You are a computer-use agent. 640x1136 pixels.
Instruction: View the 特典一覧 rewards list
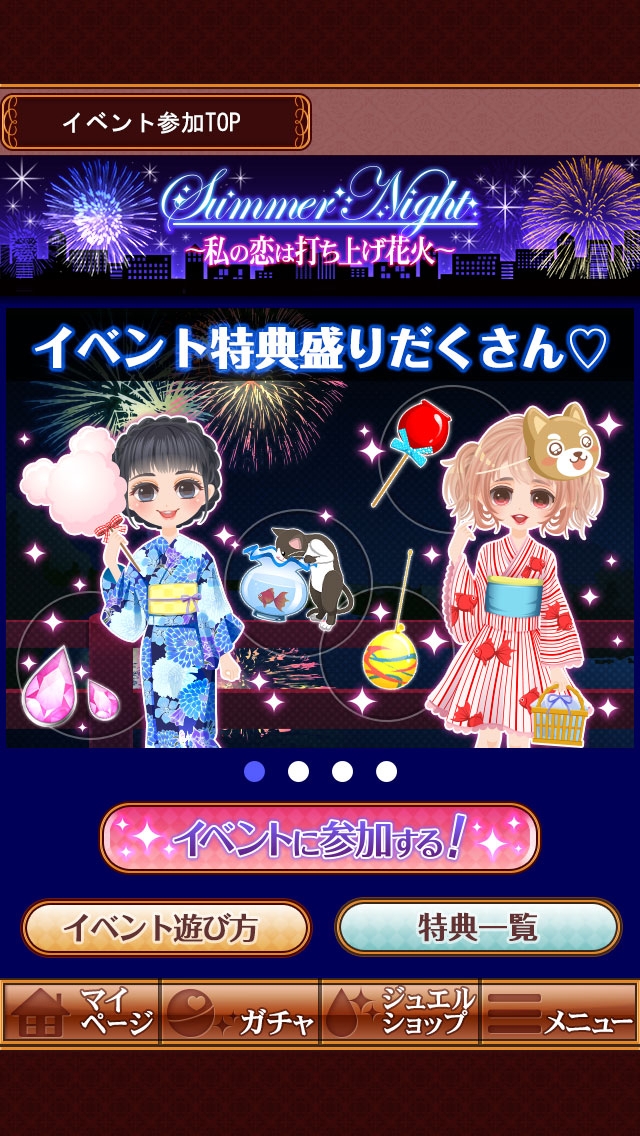click(478, 928)
